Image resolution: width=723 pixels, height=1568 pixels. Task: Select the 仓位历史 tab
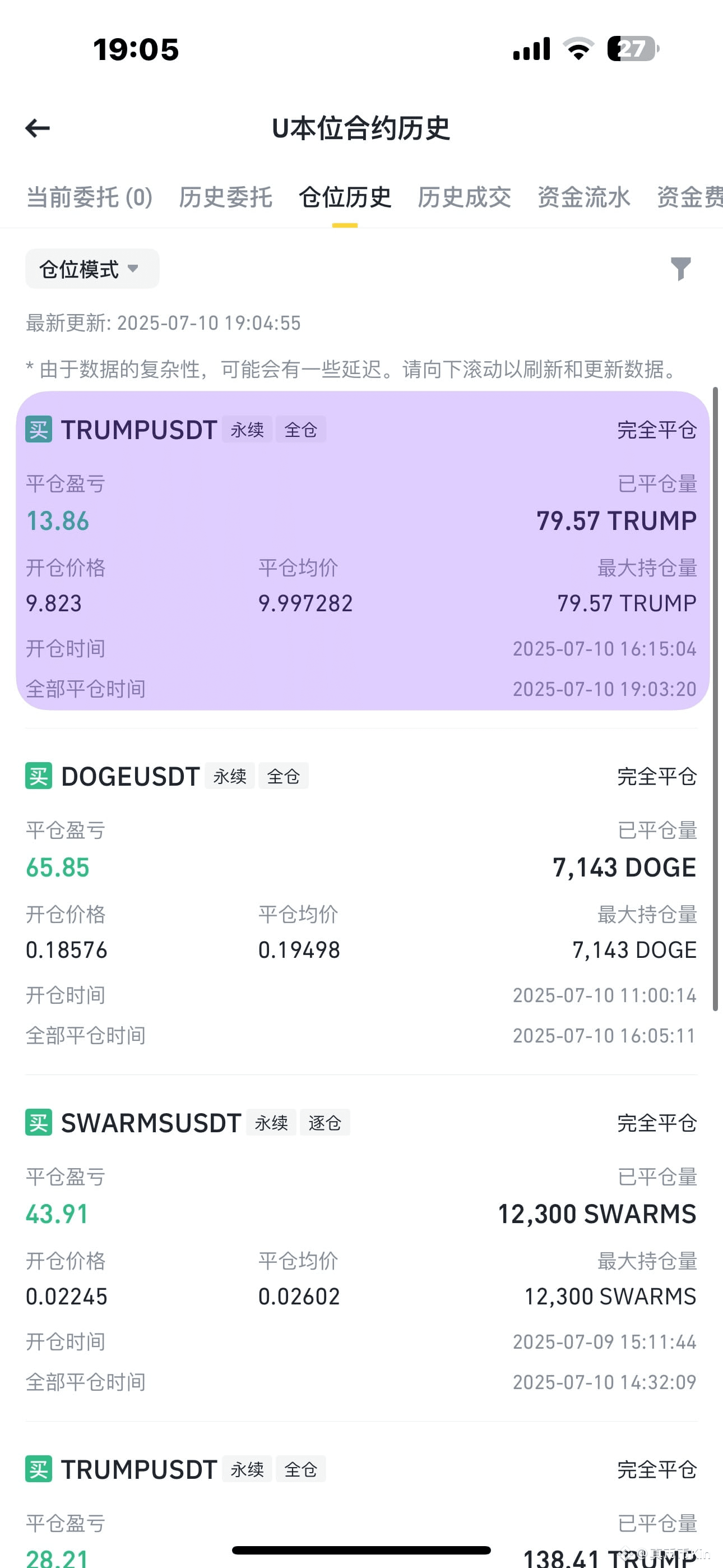[345, 197]
